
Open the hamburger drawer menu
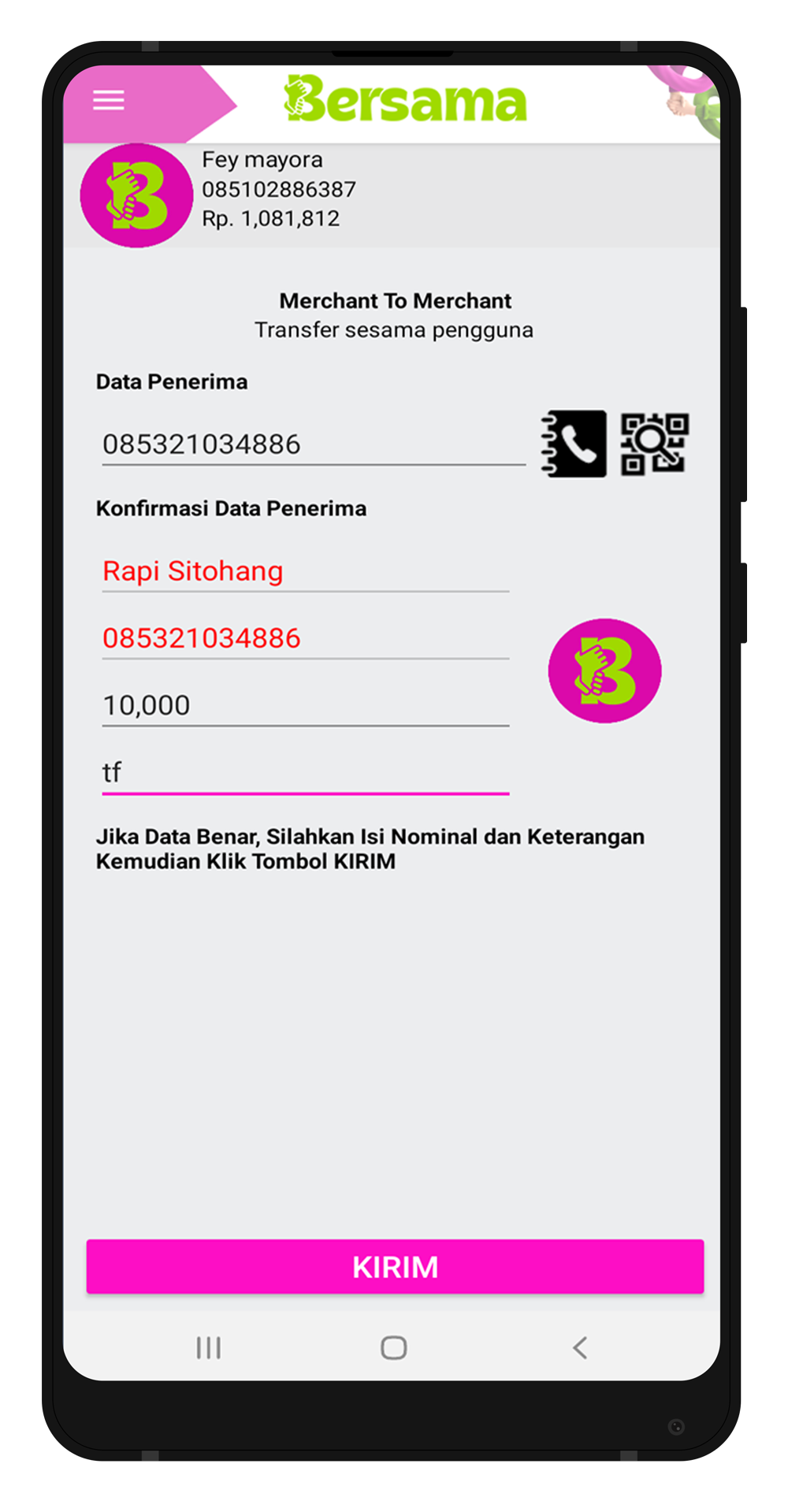click(x=109, y=100)
